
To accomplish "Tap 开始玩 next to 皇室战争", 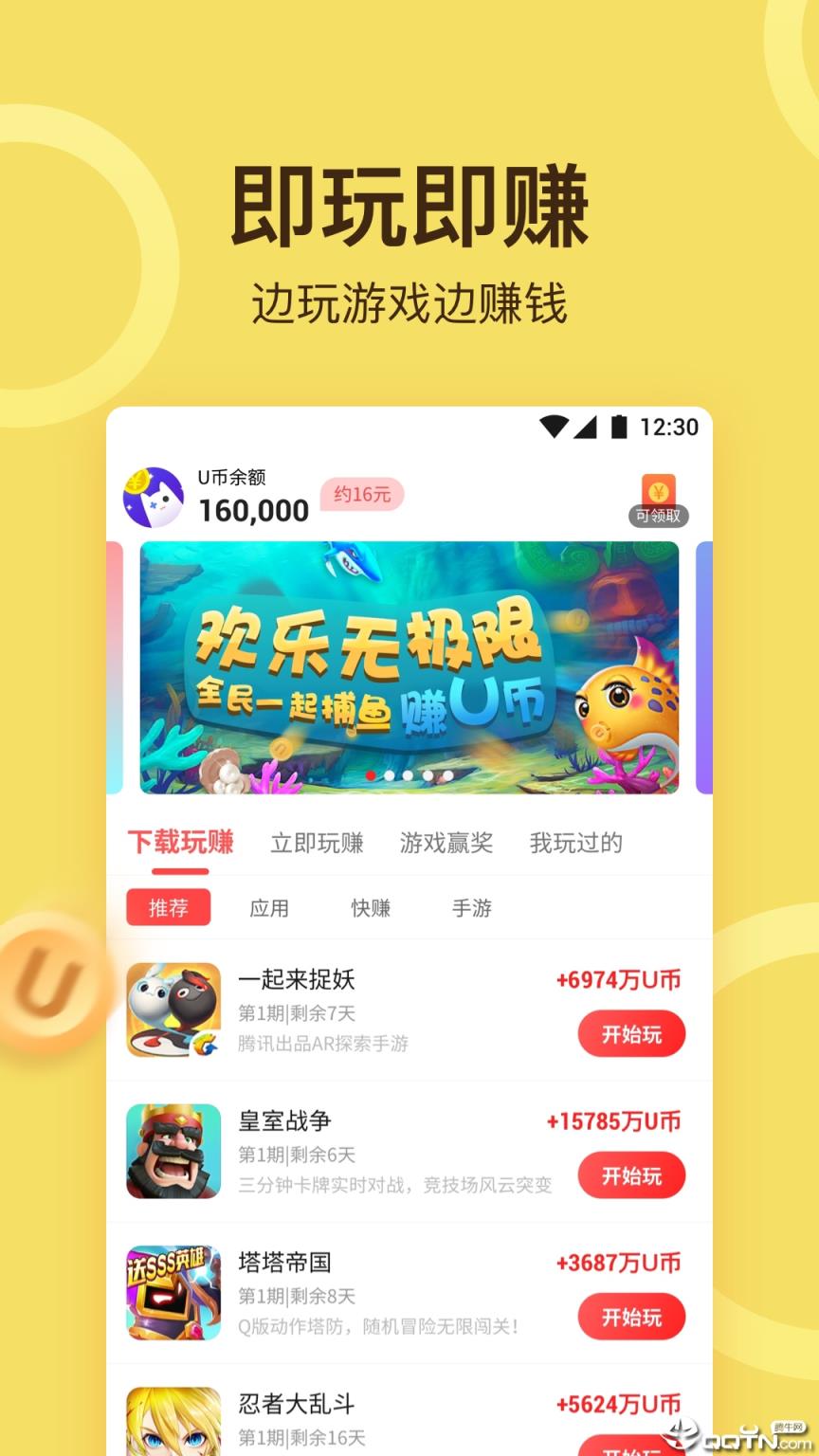I will (x=632, y=1174).
